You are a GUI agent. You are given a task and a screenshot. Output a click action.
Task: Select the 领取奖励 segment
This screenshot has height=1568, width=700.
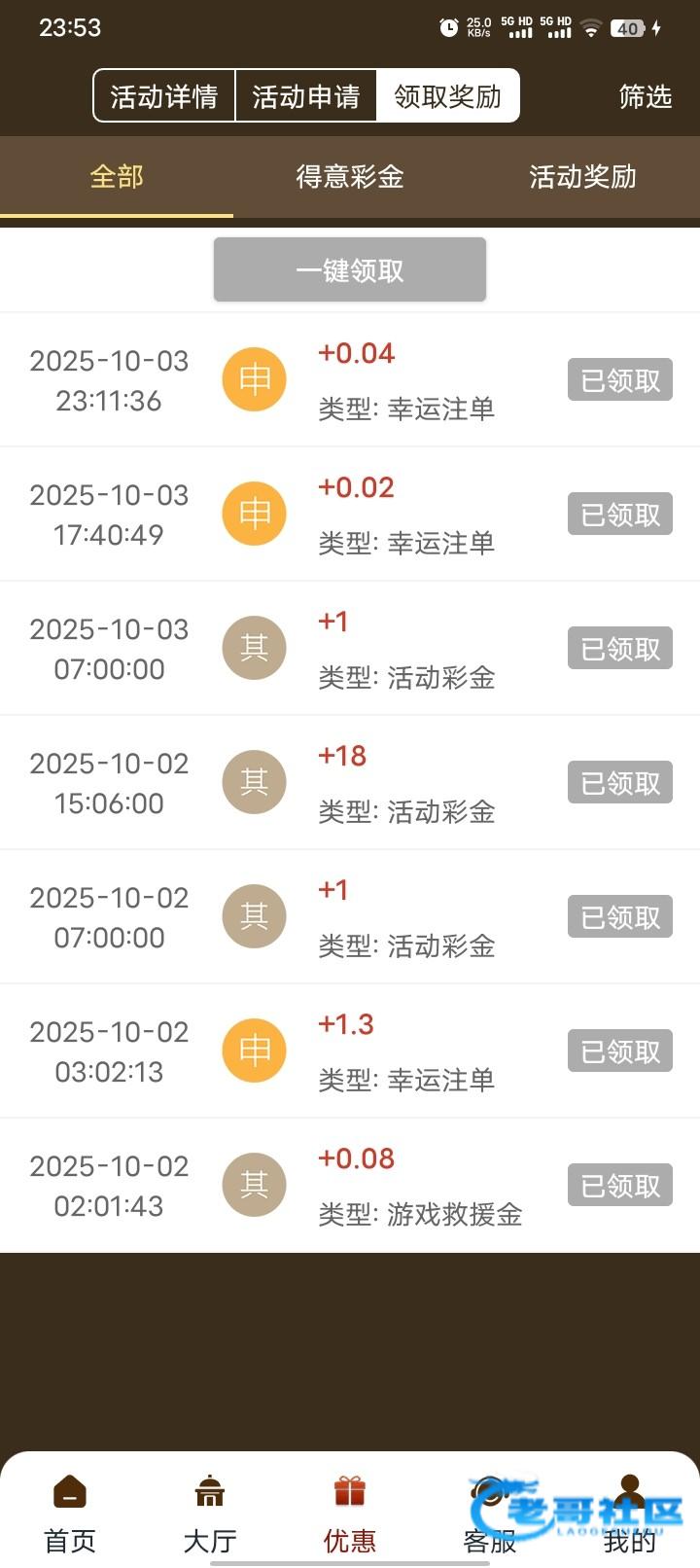pos(448,96)
